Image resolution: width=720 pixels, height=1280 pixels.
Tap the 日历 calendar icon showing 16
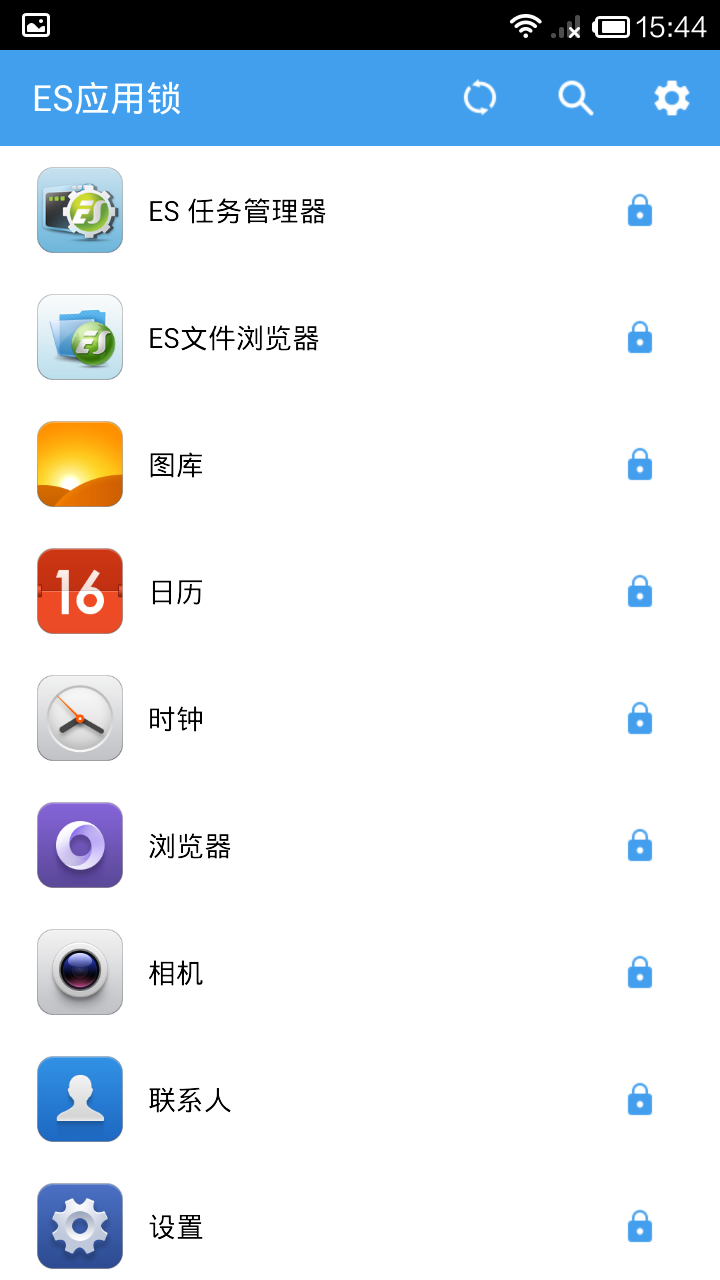click(x=79, y=591)
